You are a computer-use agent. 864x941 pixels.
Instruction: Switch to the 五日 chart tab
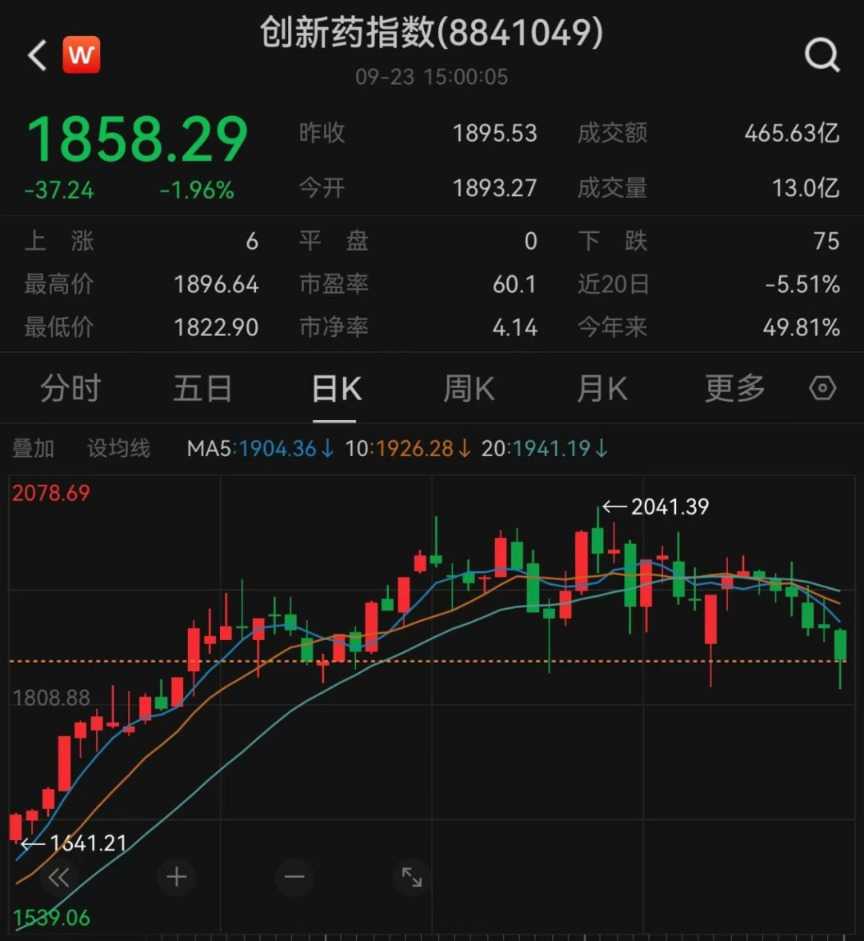(202, 388)
